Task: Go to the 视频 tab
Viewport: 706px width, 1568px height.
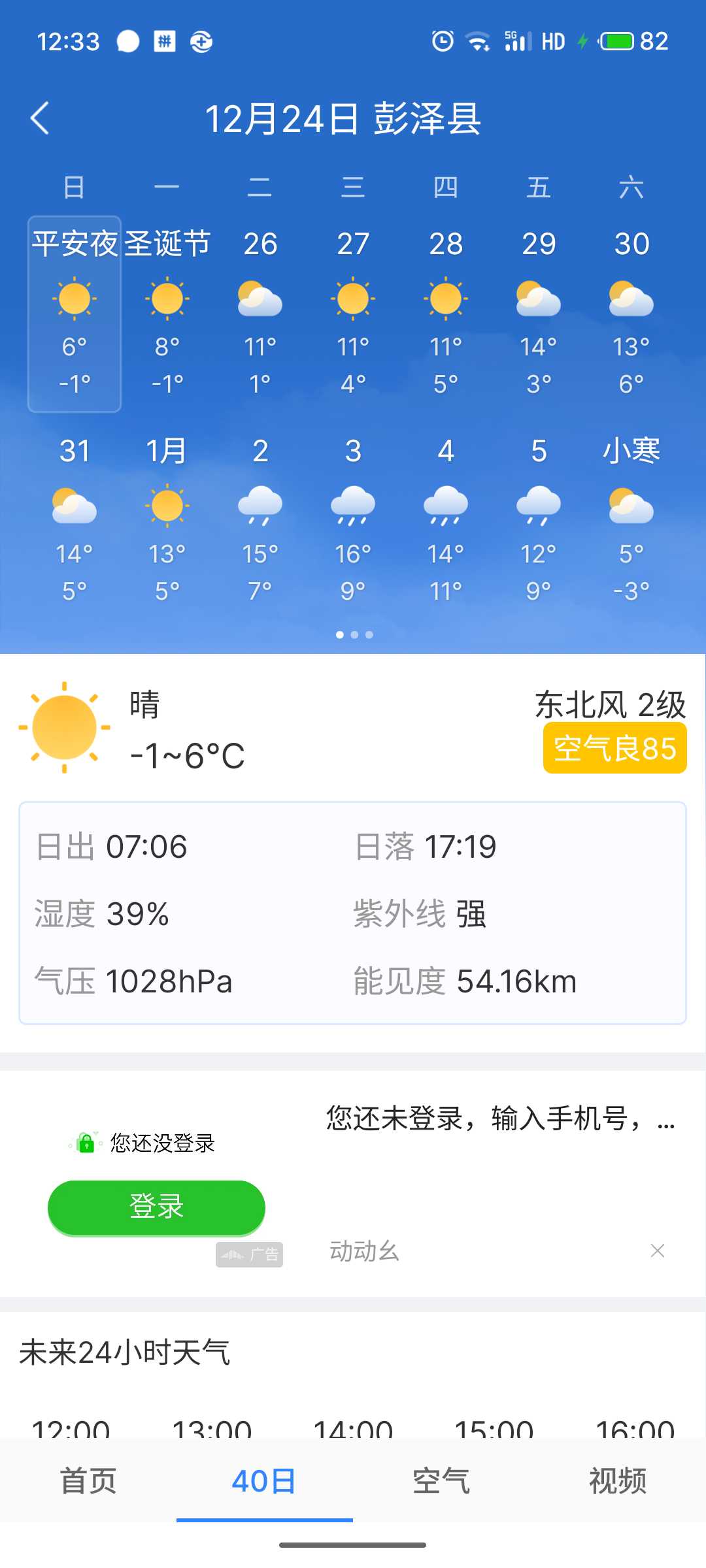Action: [618, 1481]
